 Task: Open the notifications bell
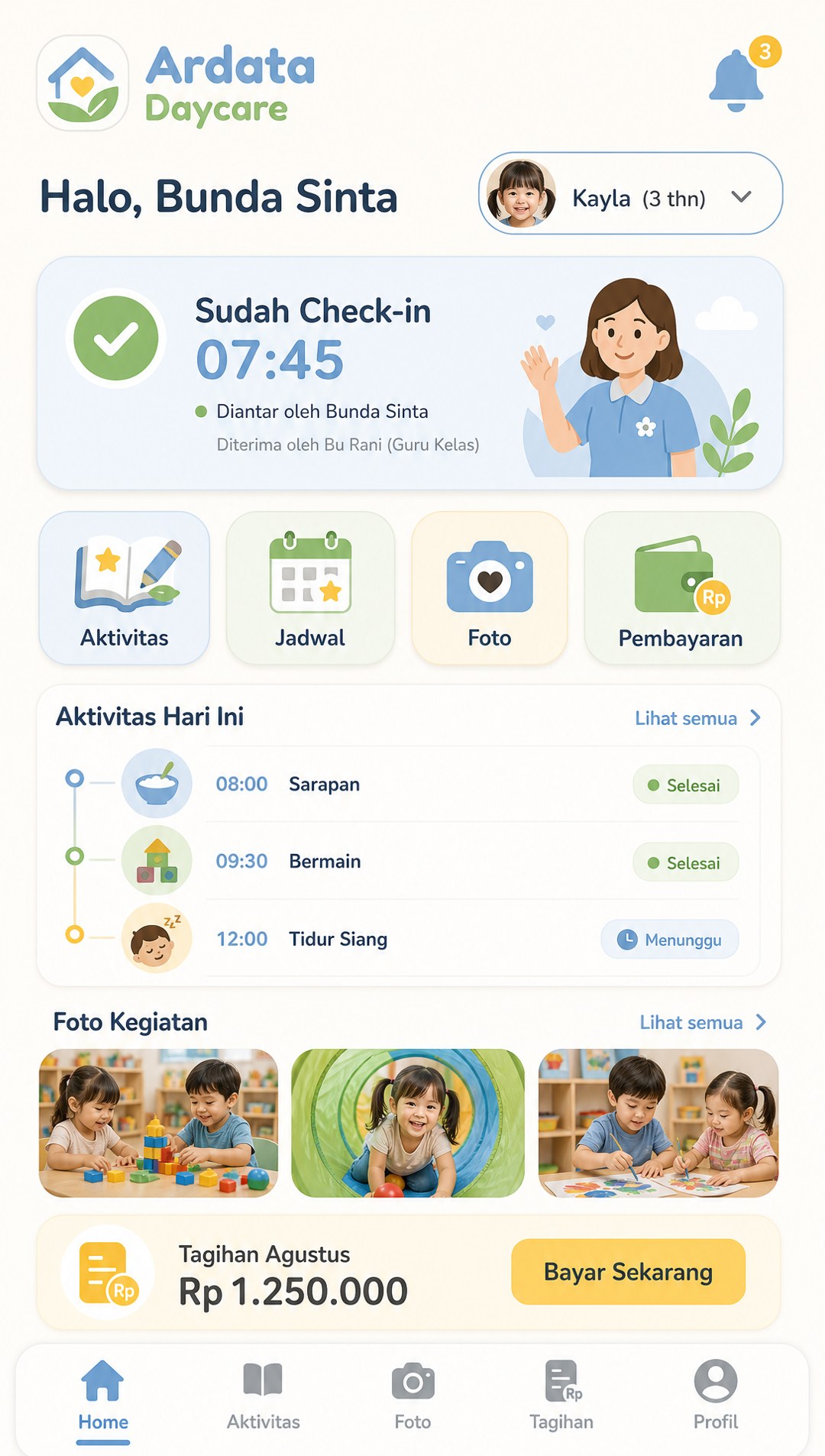[x=736, y=80]
